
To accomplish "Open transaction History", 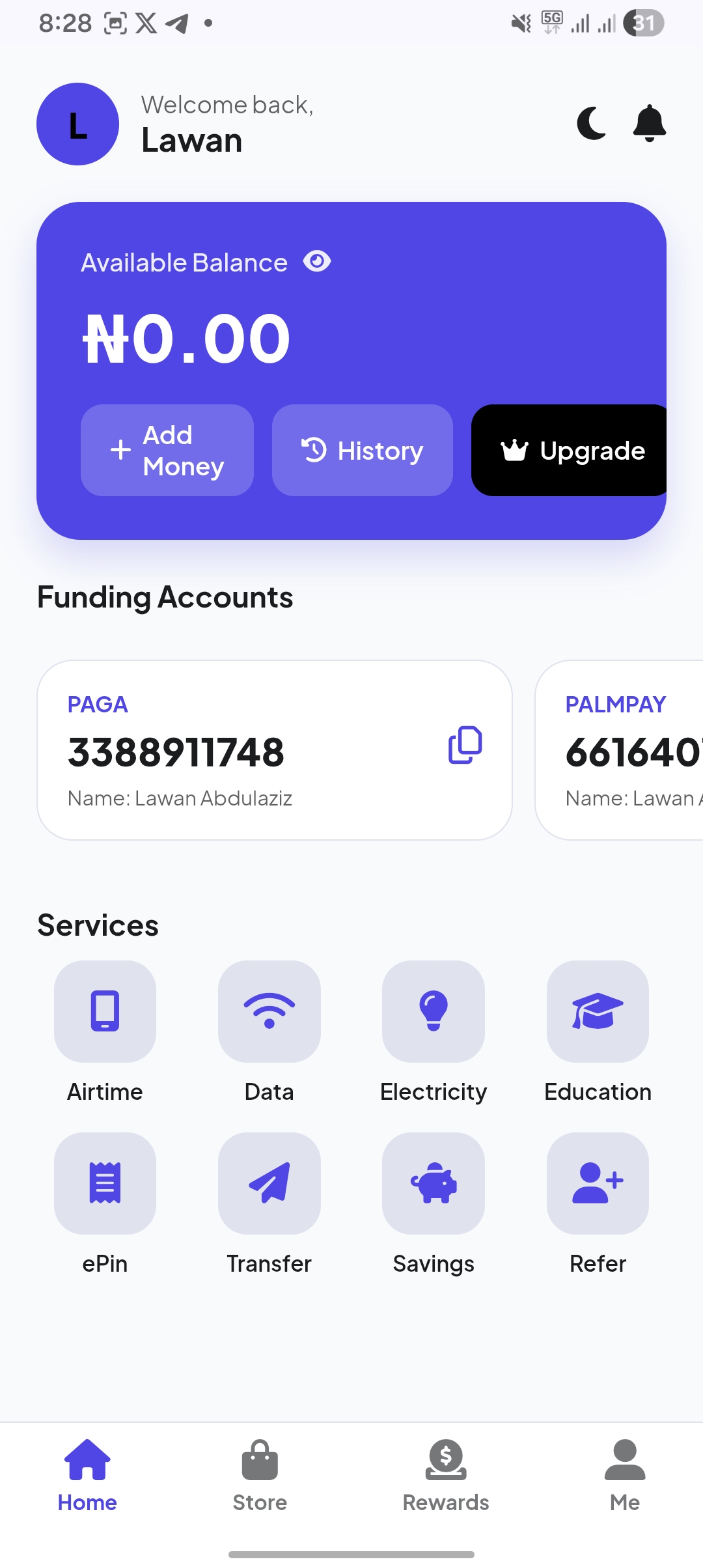I will click(x=362, y=450).
